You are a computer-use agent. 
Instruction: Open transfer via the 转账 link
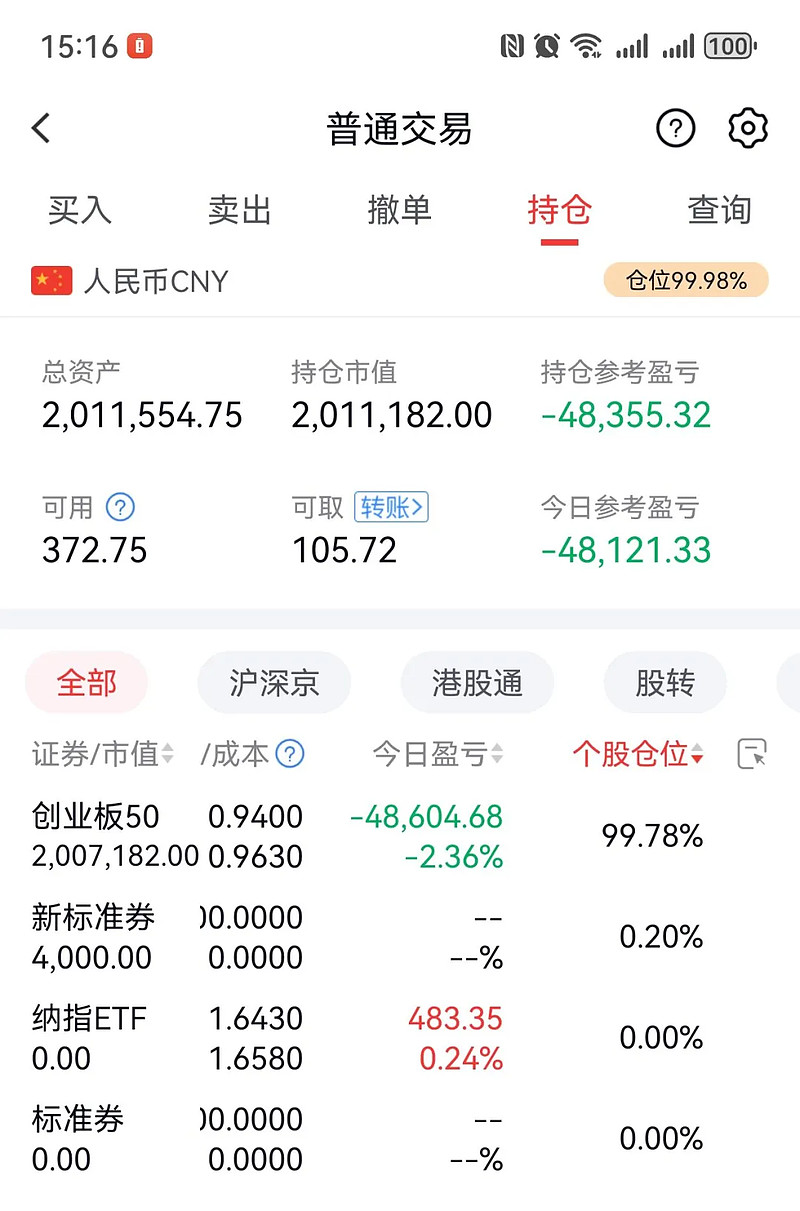point(391,507)
